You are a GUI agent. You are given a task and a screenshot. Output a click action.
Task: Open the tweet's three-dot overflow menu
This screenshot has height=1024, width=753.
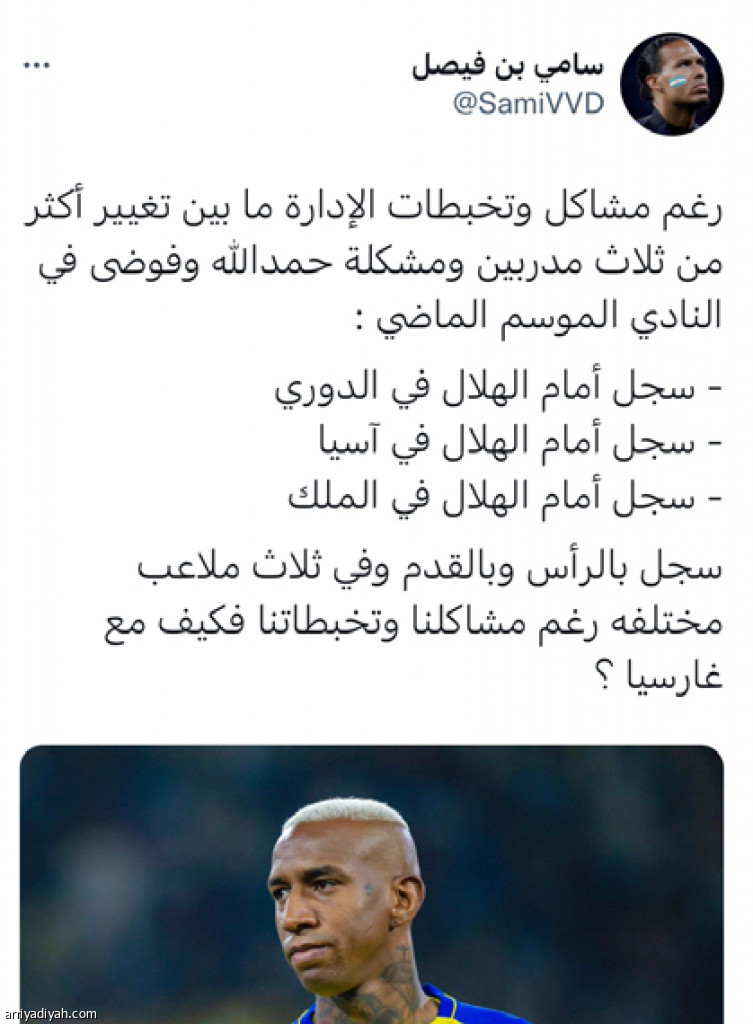point(37,65)
